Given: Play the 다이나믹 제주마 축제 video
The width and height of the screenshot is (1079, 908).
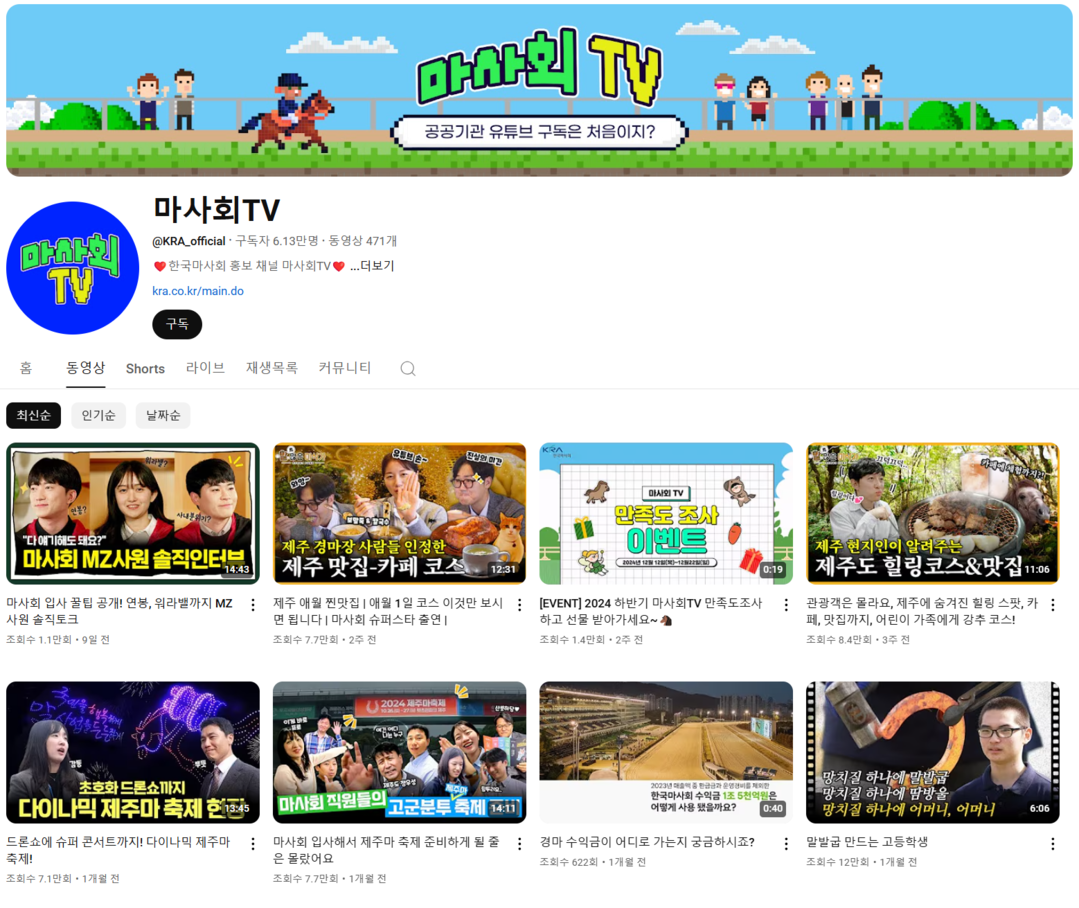Looking at the screenshot, I should pyautogui.click(x=133, y=752).
